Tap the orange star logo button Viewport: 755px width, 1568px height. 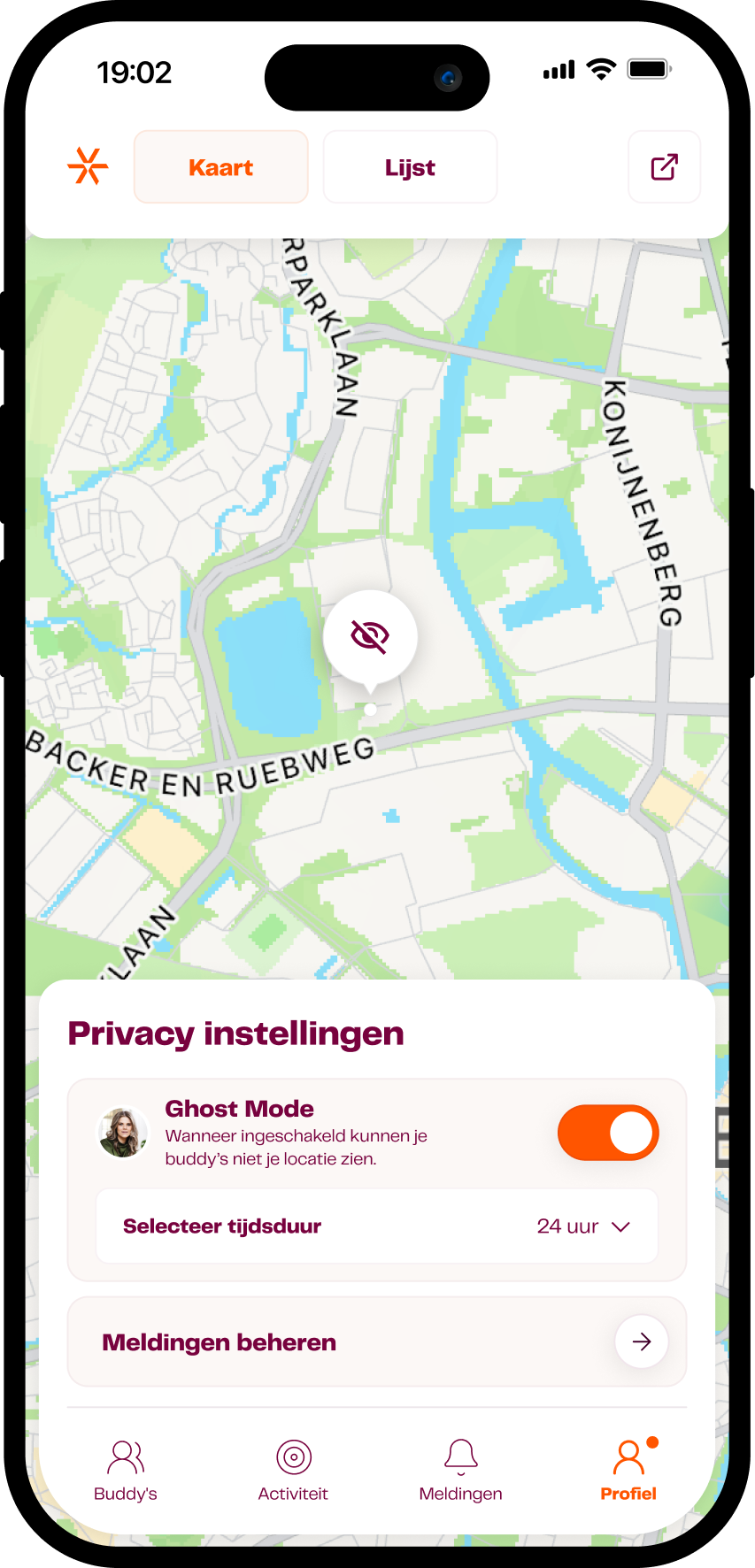[88, 166]
